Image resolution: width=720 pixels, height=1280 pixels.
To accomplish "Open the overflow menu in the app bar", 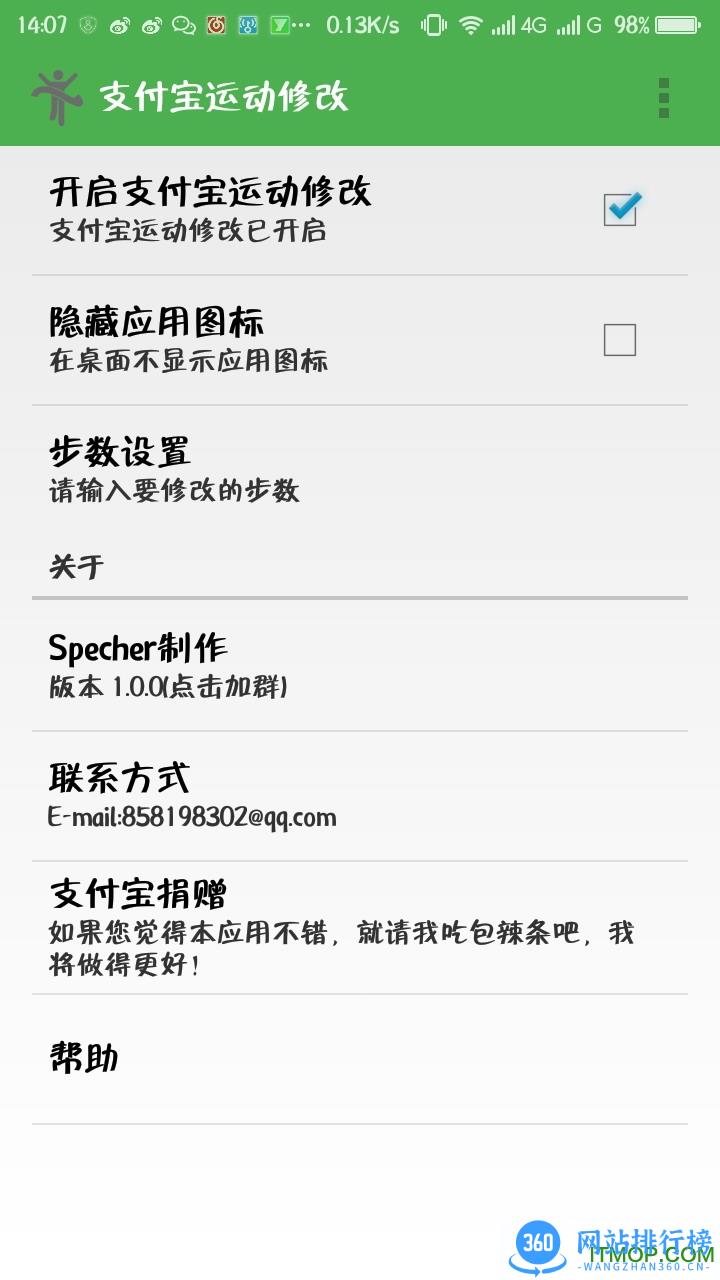I will [663, 98].
